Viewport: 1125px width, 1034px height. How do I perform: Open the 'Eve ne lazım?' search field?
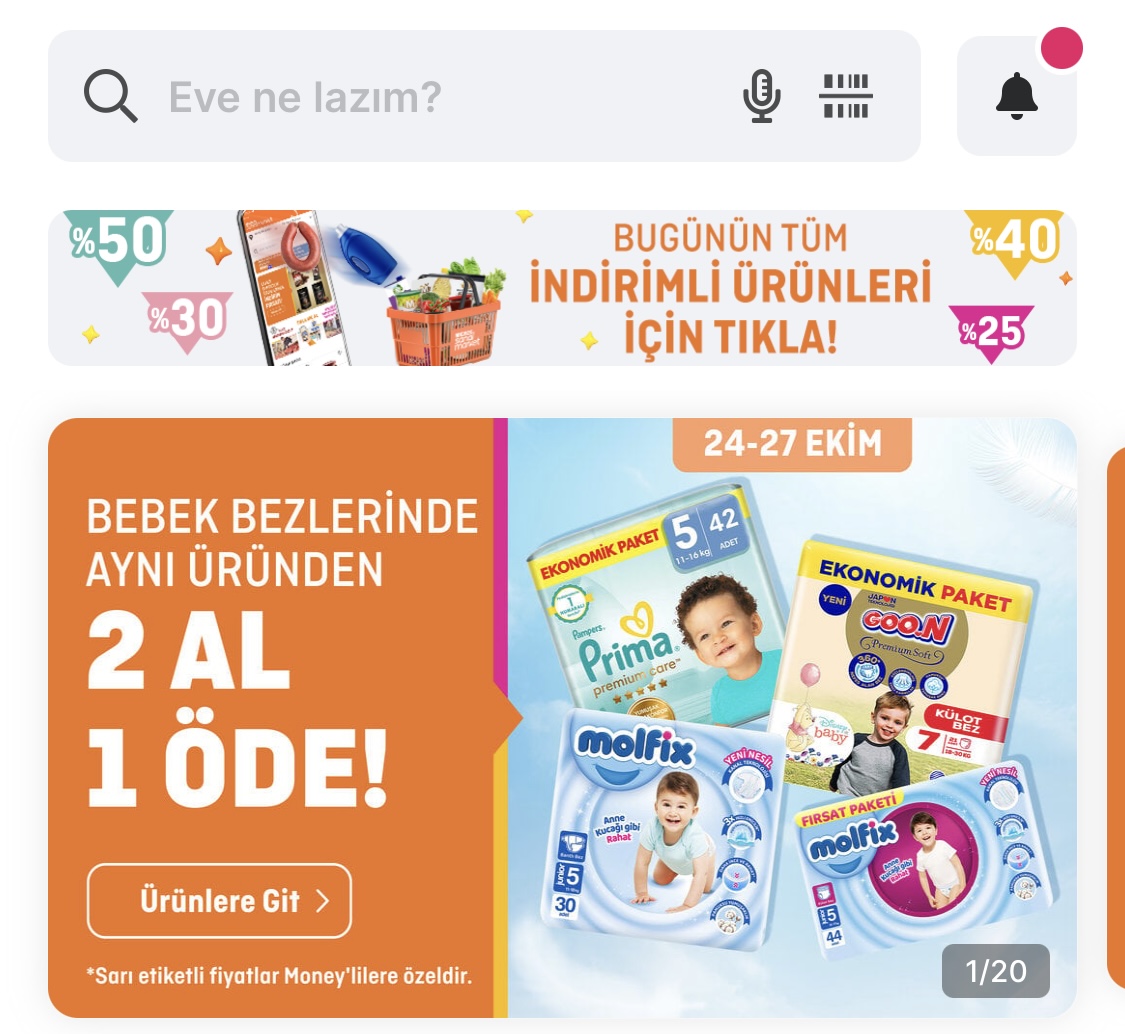[400, 97]
